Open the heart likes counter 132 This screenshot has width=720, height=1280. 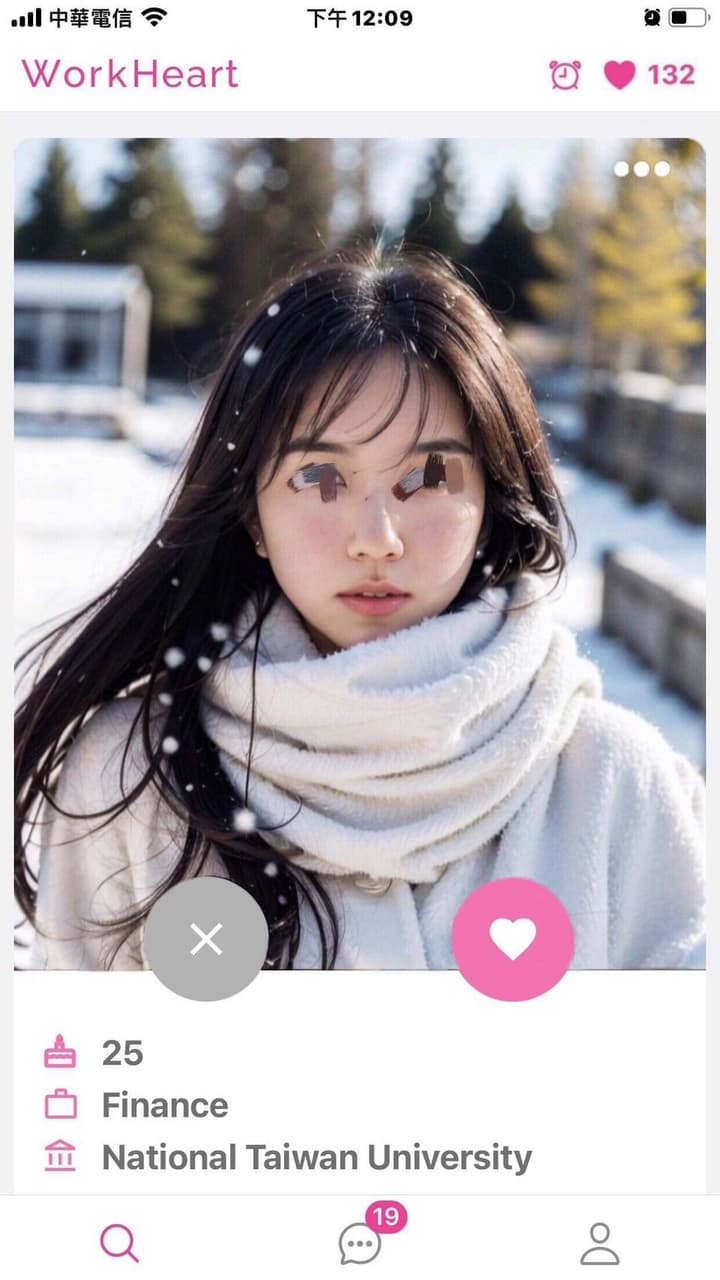649,75
